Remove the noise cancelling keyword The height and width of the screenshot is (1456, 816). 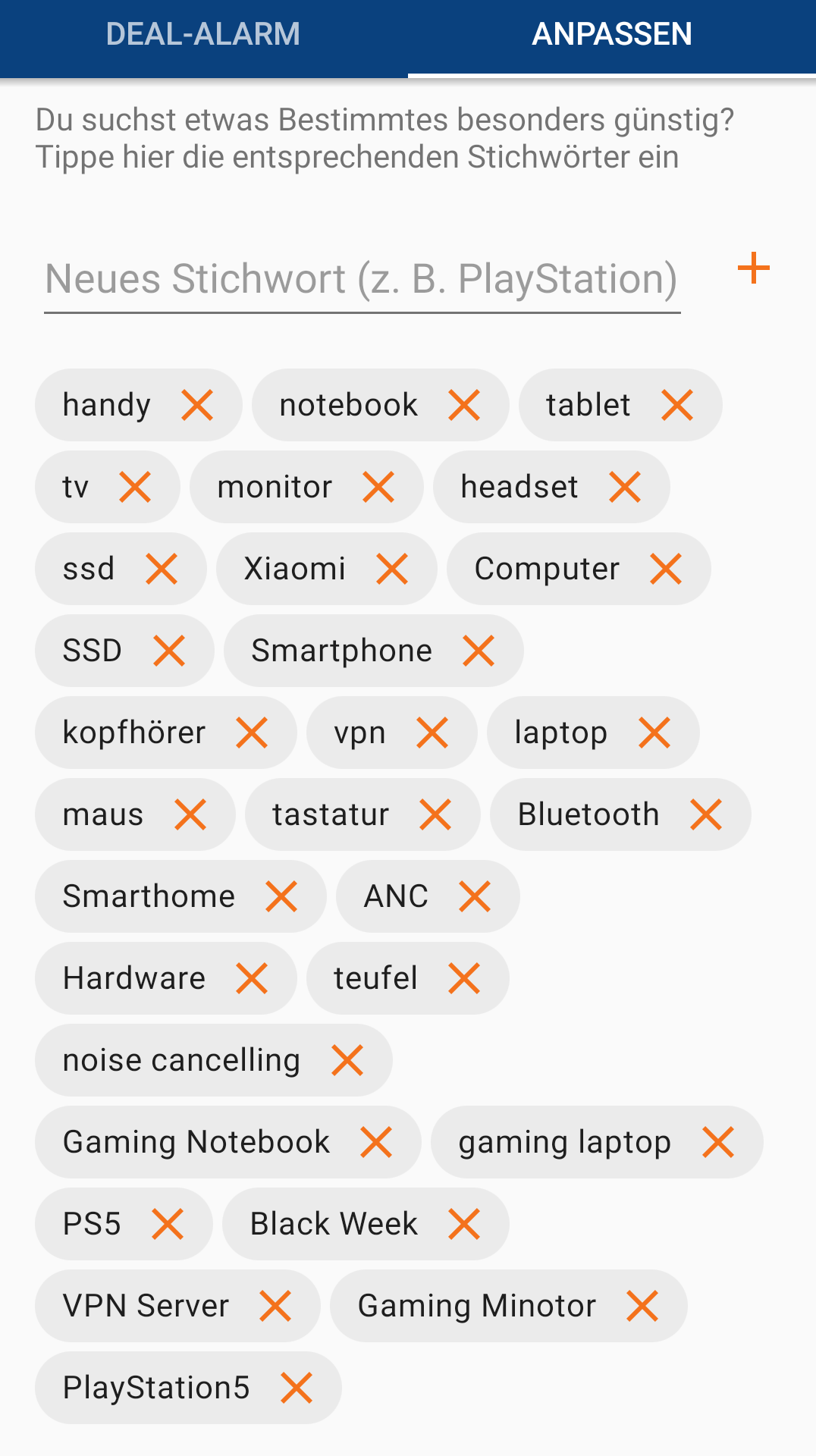(x=347, y=1060)
